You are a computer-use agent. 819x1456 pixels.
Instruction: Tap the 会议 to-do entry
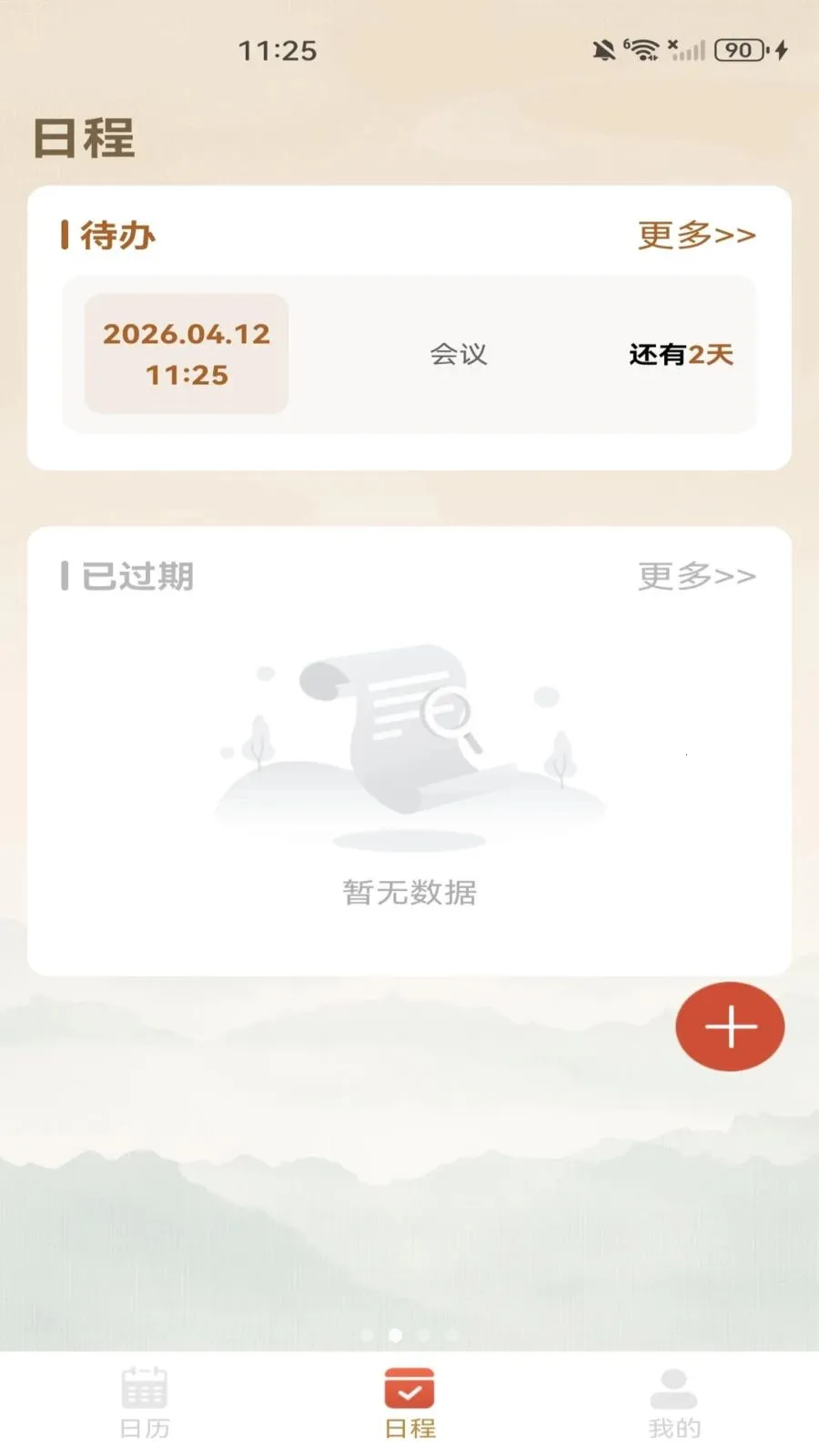(x=459, y=355)
